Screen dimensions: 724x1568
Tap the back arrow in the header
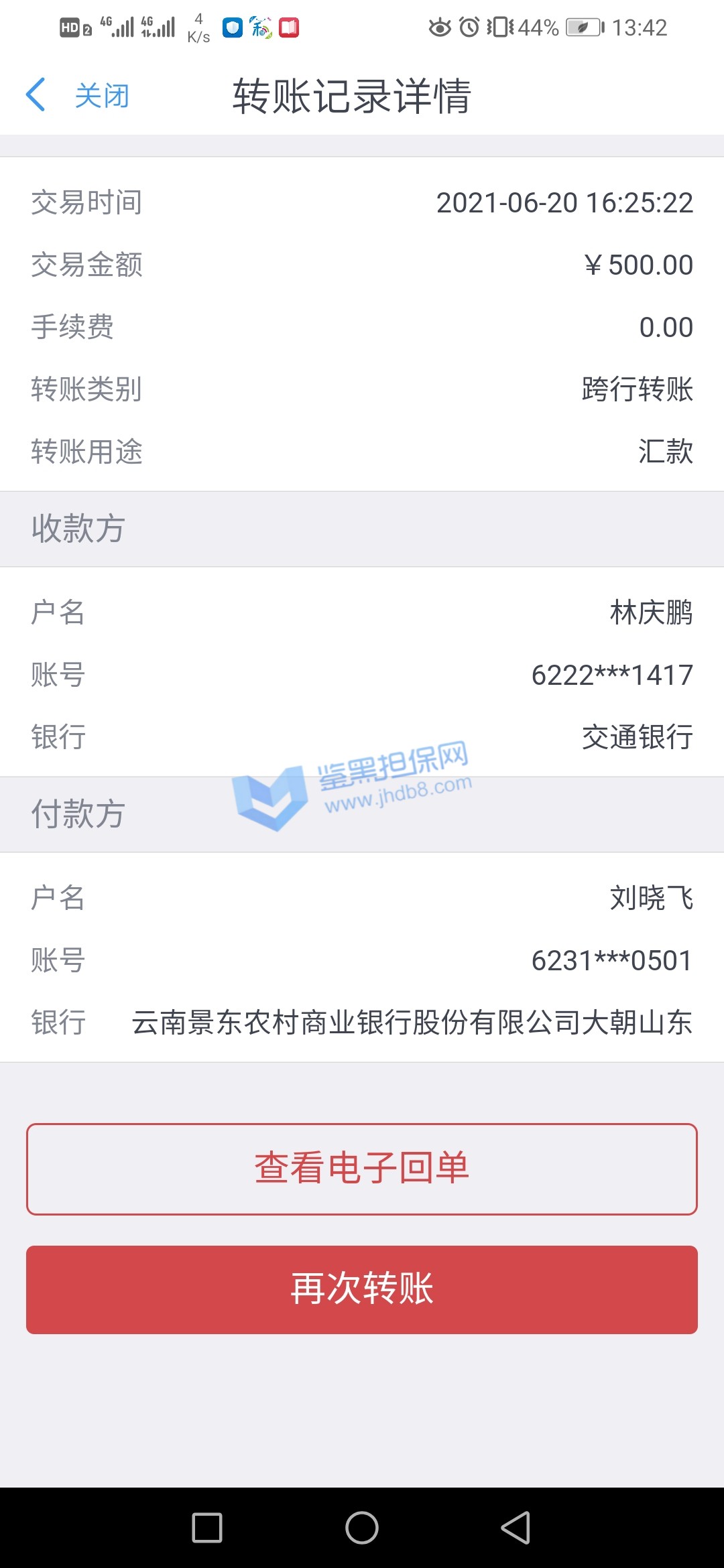36,94
